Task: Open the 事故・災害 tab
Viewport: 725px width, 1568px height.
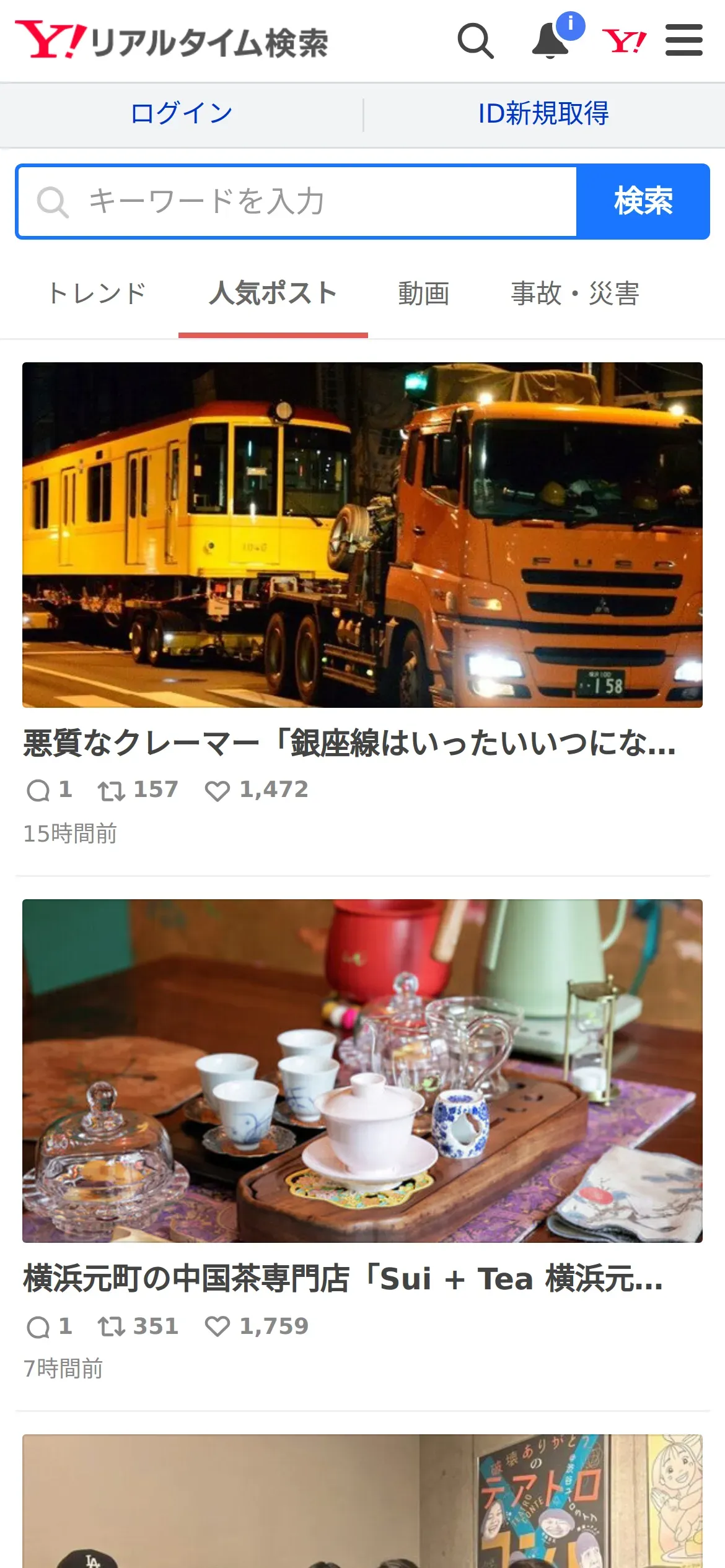Action: click(x=575, y=294)
